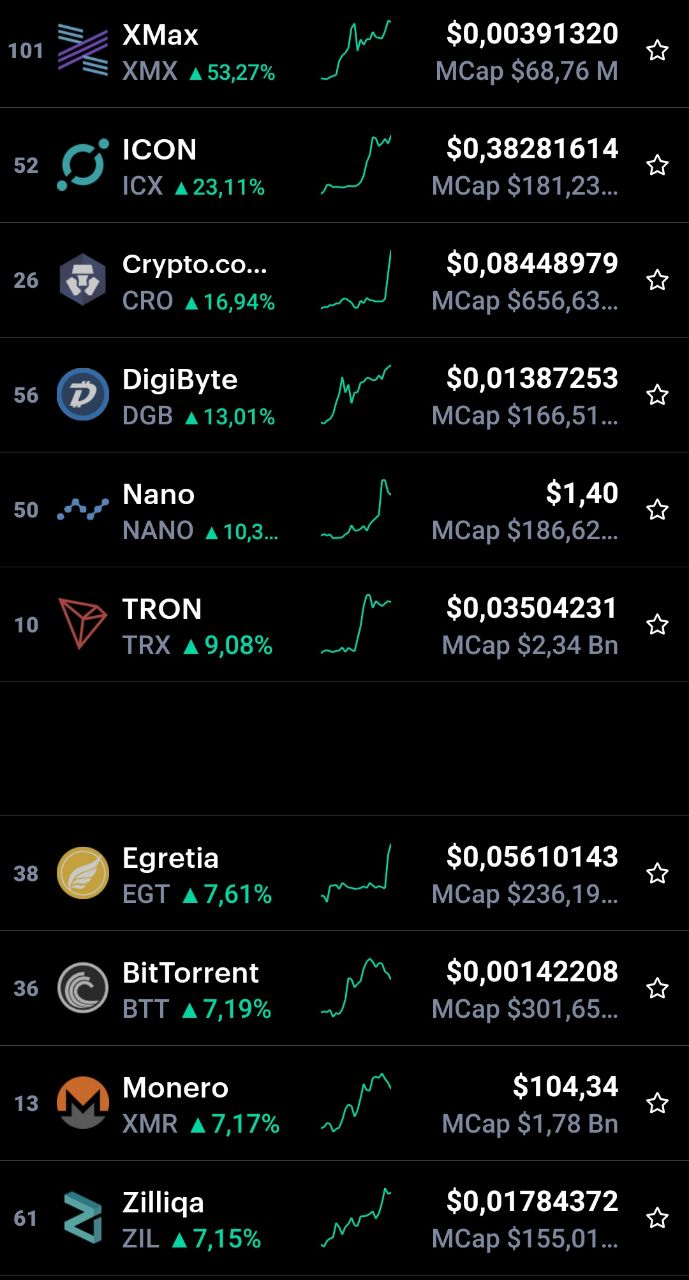The height and width of the screenshot is (1280, 689).
Task: Star the TRON coin
Action: 657,625
